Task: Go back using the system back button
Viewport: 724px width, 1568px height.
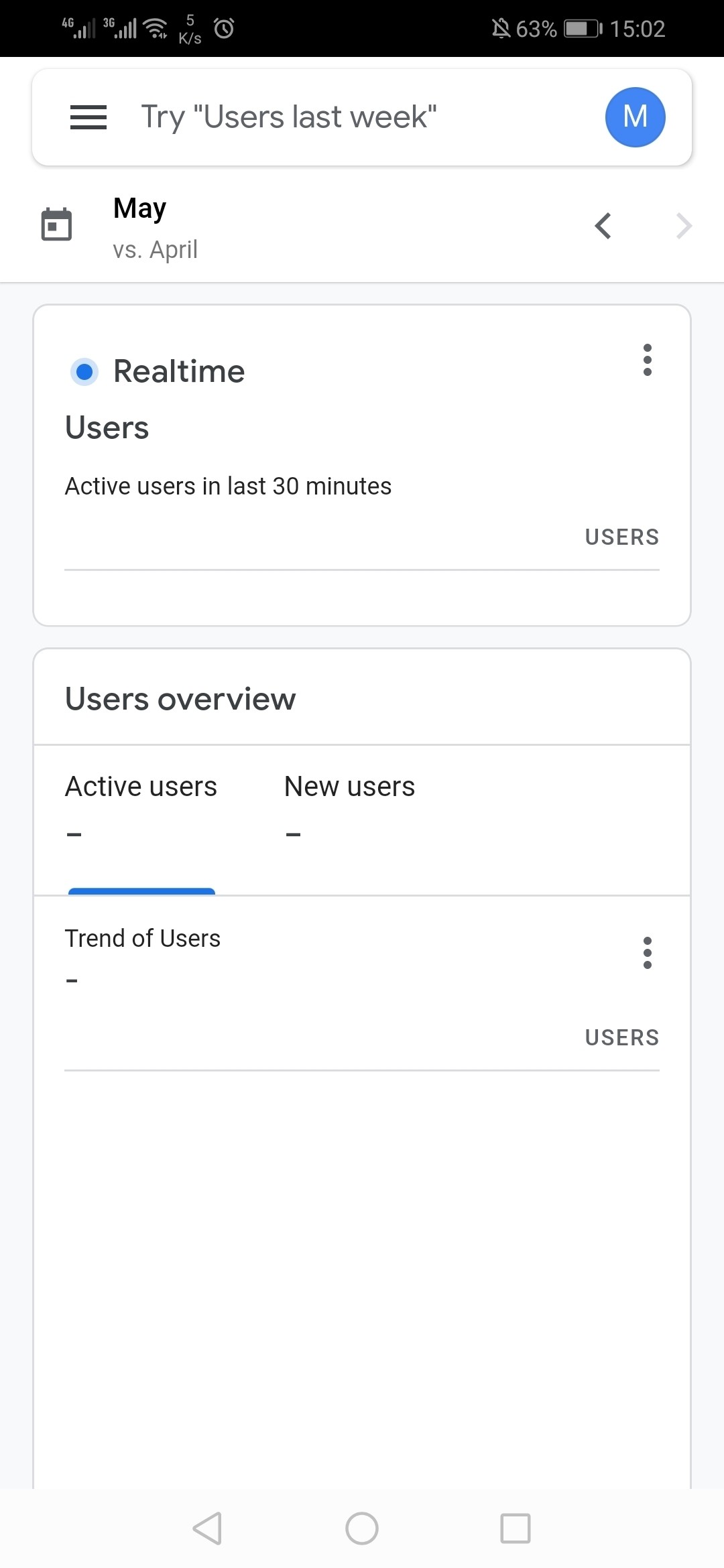Action: 207,1528
